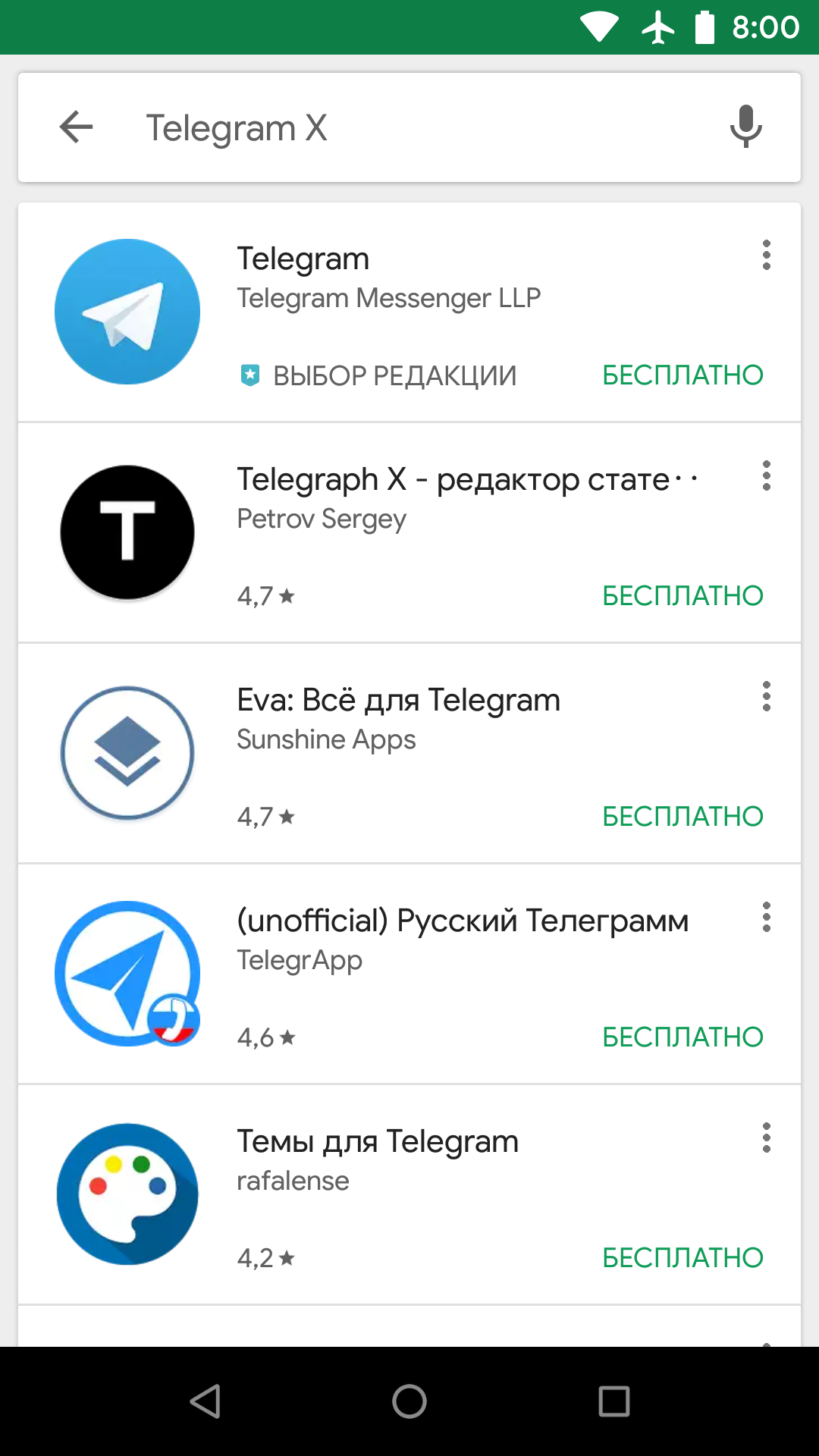Go back using the search bar arrow
The width and height of the screenshot is (819, 1456).
coord(77,127)
